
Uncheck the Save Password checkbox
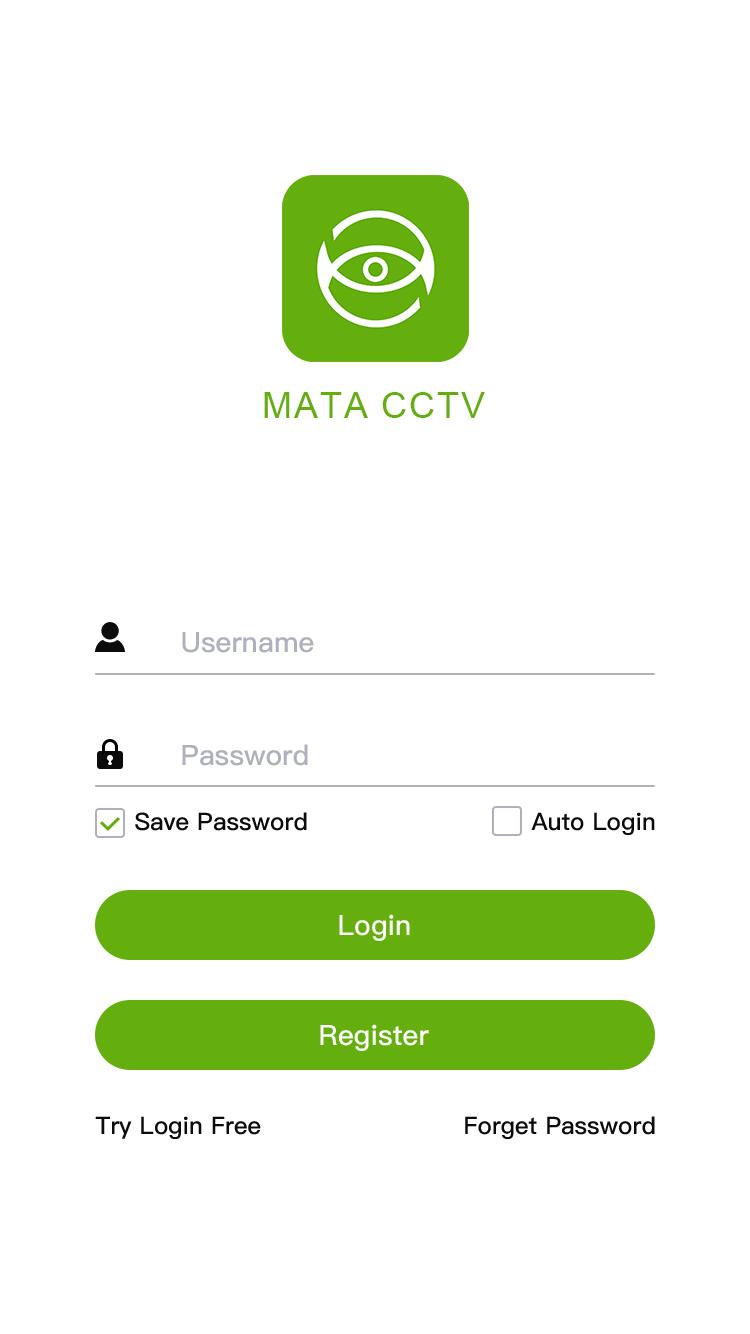[110, 823]
